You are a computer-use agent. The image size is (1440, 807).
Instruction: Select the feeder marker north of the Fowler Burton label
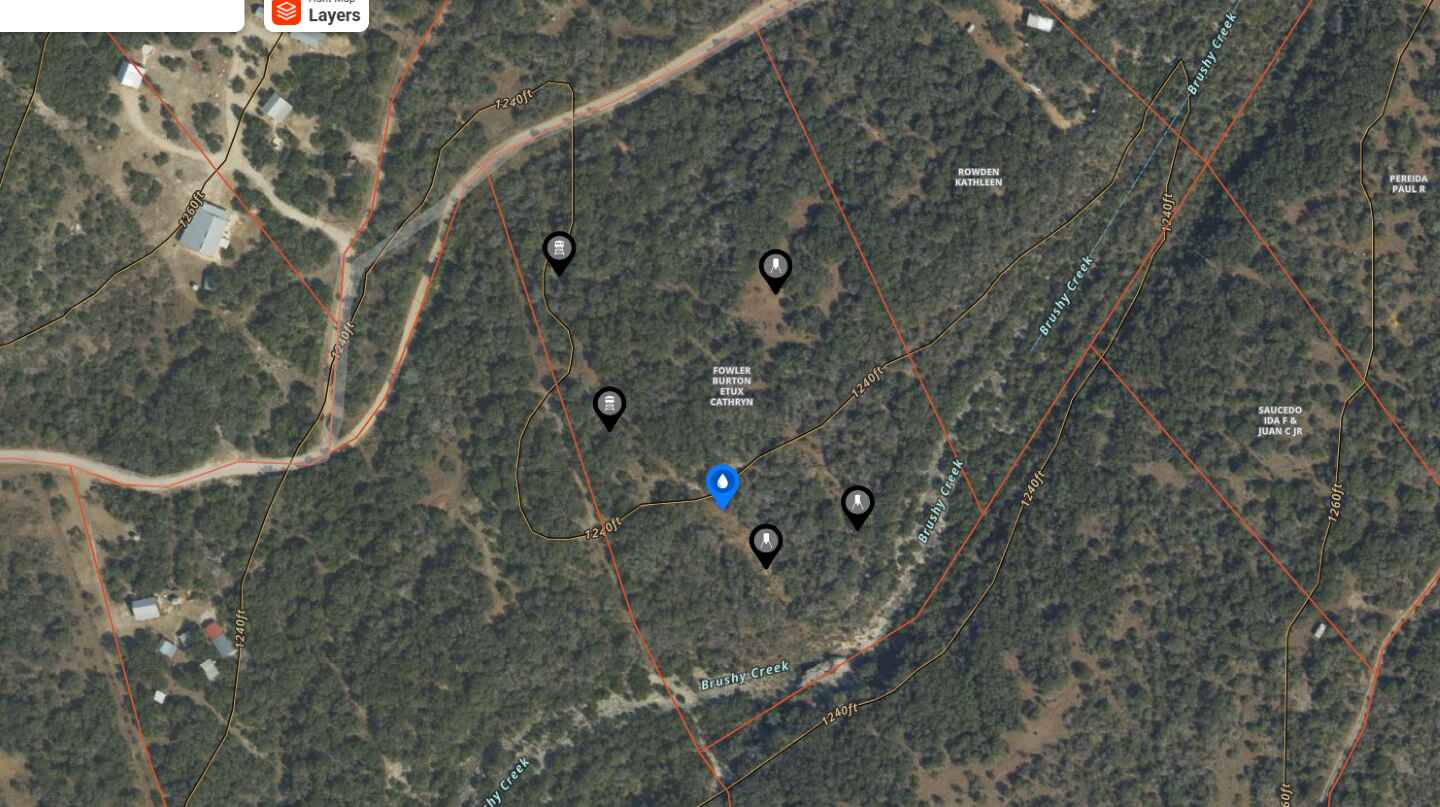[775, 268]
